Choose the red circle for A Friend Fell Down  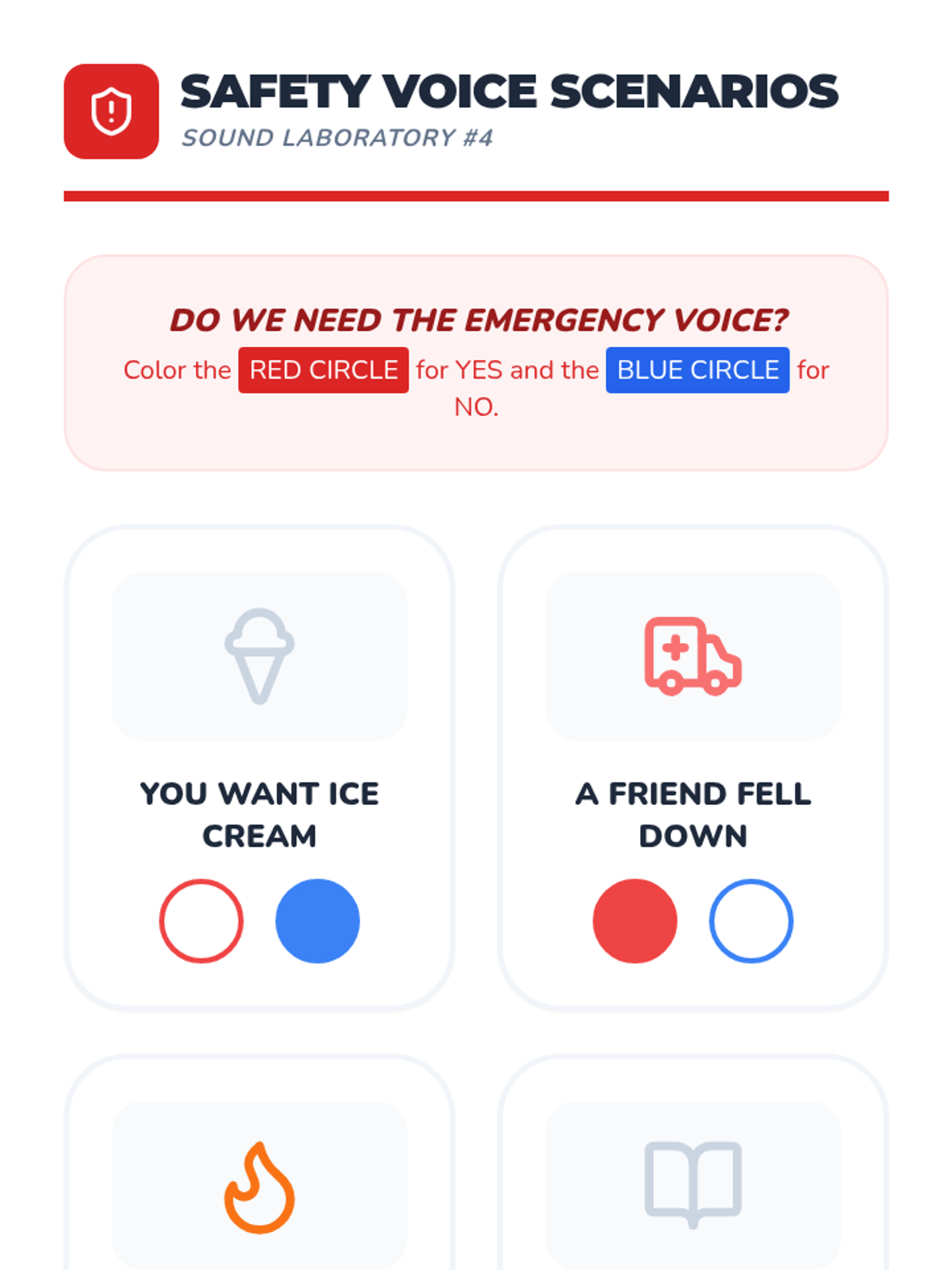[635, 921]
